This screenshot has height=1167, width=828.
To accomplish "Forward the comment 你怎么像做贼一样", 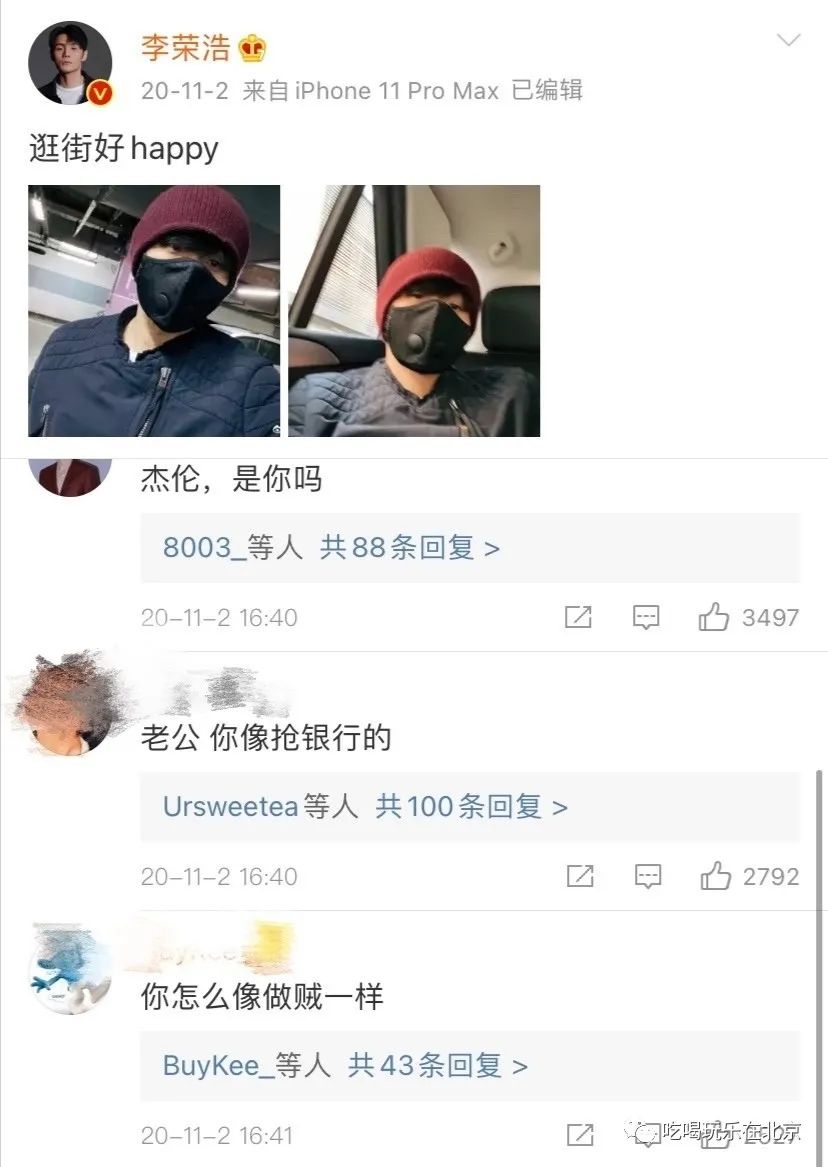I will point(580,1135).
